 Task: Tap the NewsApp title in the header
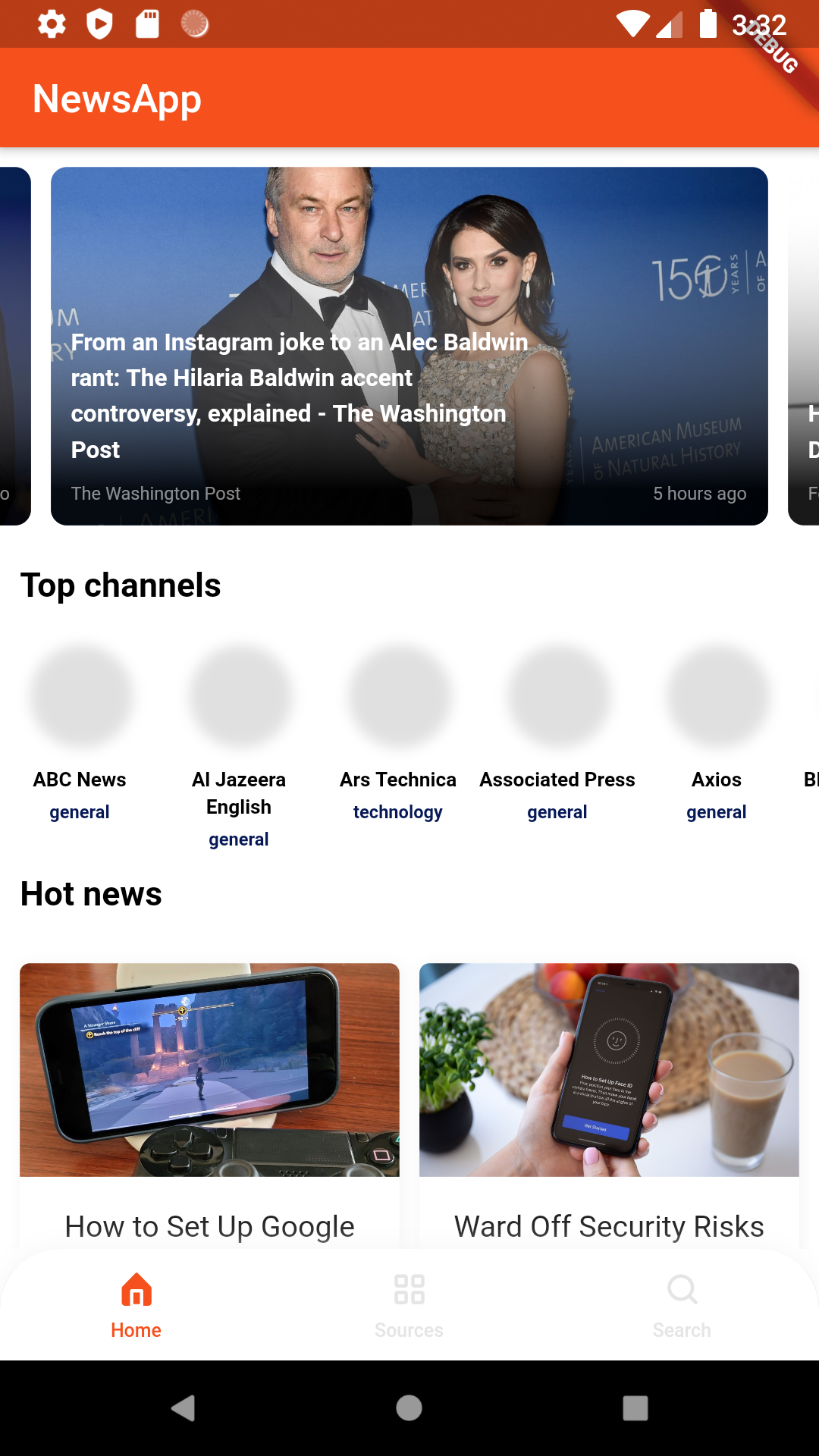(117, 97)
